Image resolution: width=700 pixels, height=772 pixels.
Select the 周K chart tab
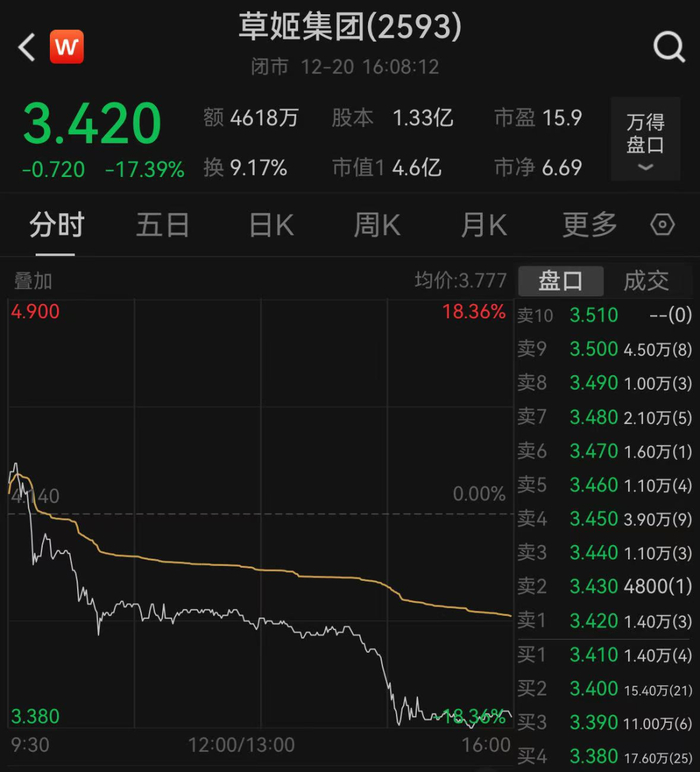point(377,225)
